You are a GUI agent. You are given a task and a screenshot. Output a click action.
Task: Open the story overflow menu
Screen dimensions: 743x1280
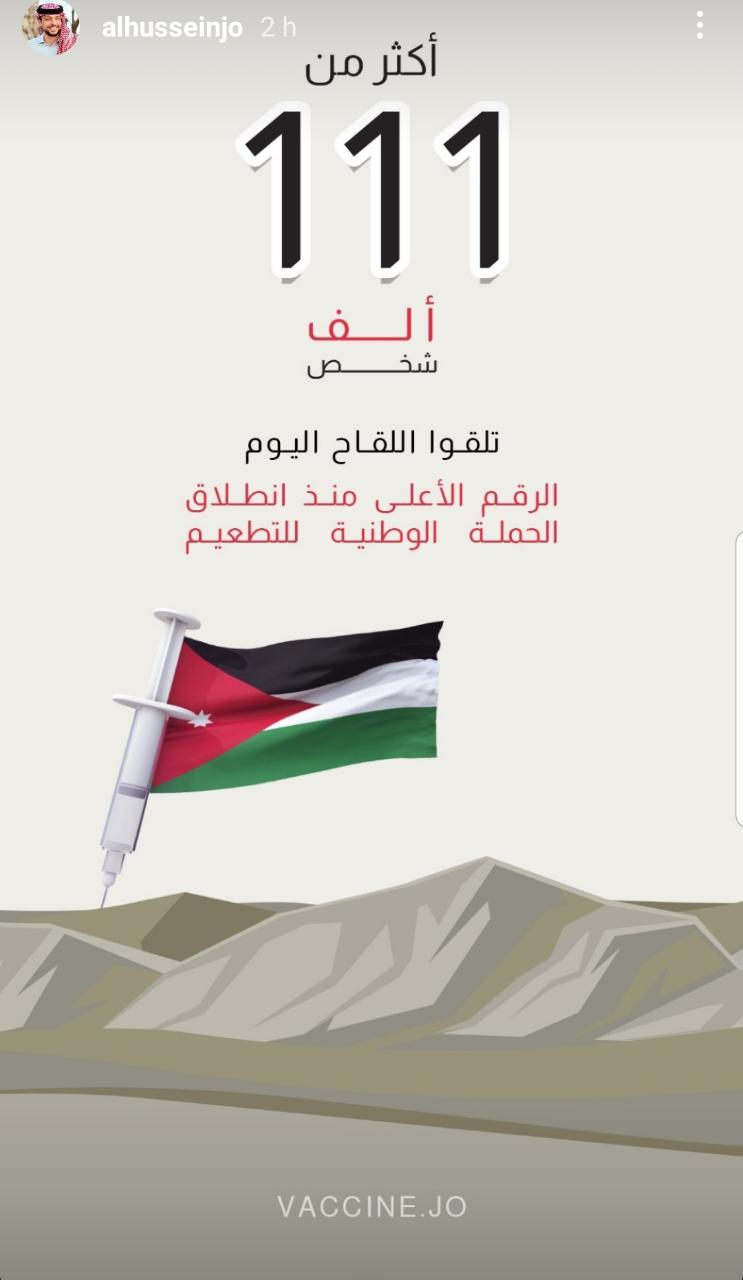[x=700, y=27]
